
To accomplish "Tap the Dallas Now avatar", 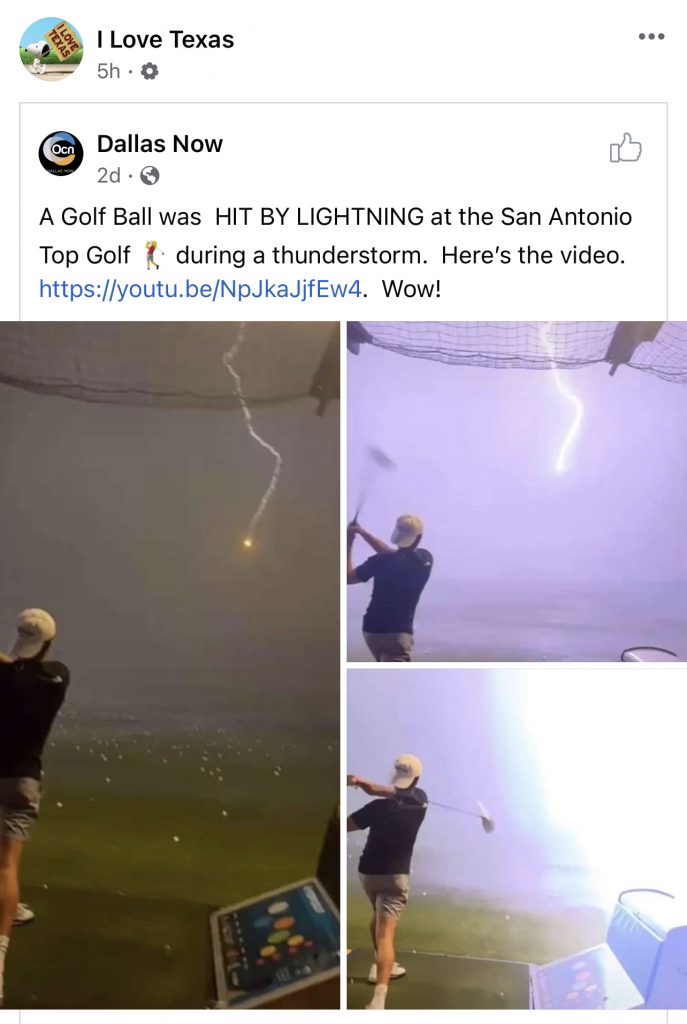I will [x=61, y=154].
